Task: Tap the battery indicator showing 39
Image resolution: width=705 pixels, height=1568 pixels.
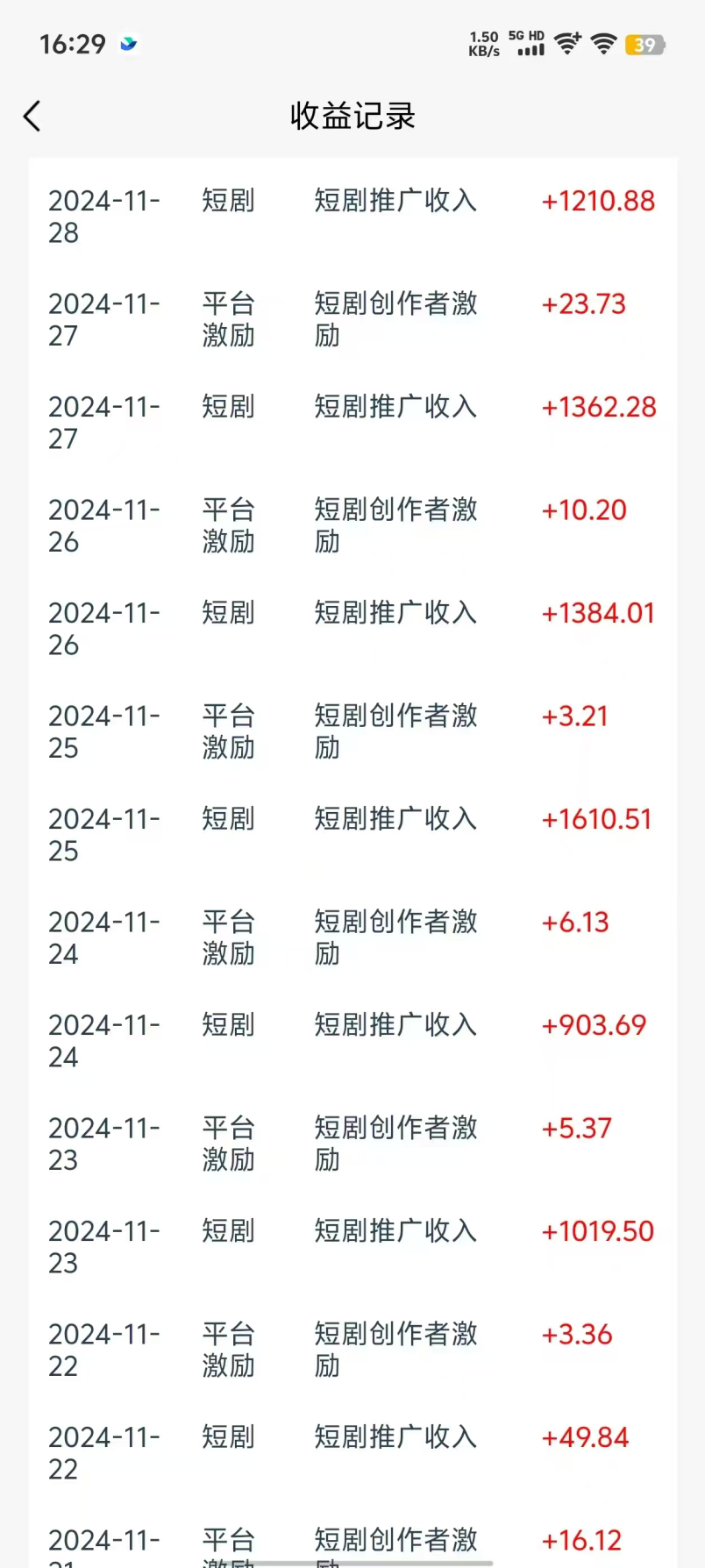Action: tap(644, 43)
